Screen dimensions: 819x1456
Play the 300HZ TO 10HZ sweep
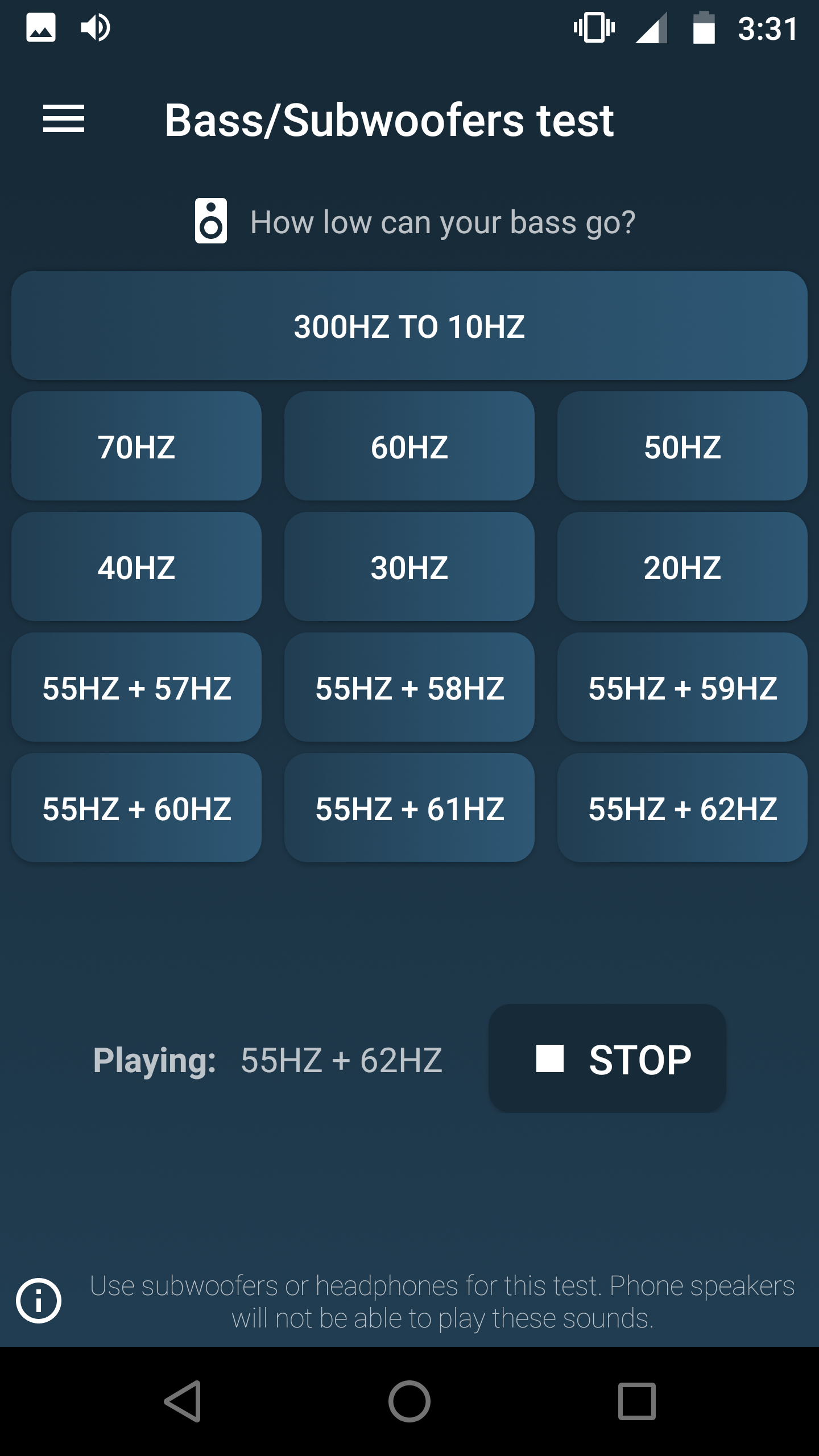tap(409, 326)
